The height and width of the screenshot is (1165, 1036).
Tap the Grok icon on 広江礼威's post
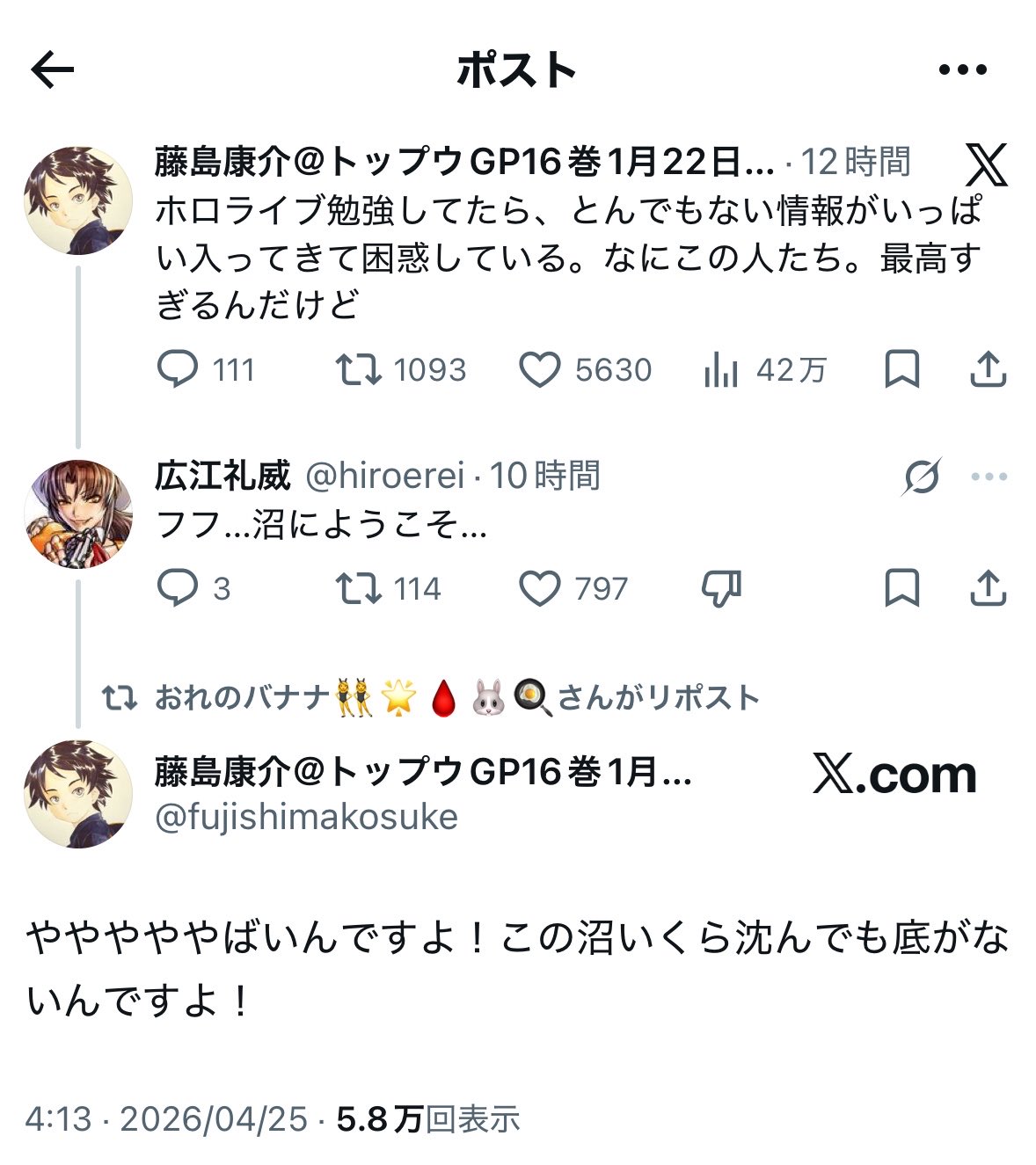click(x=922, y=477)
